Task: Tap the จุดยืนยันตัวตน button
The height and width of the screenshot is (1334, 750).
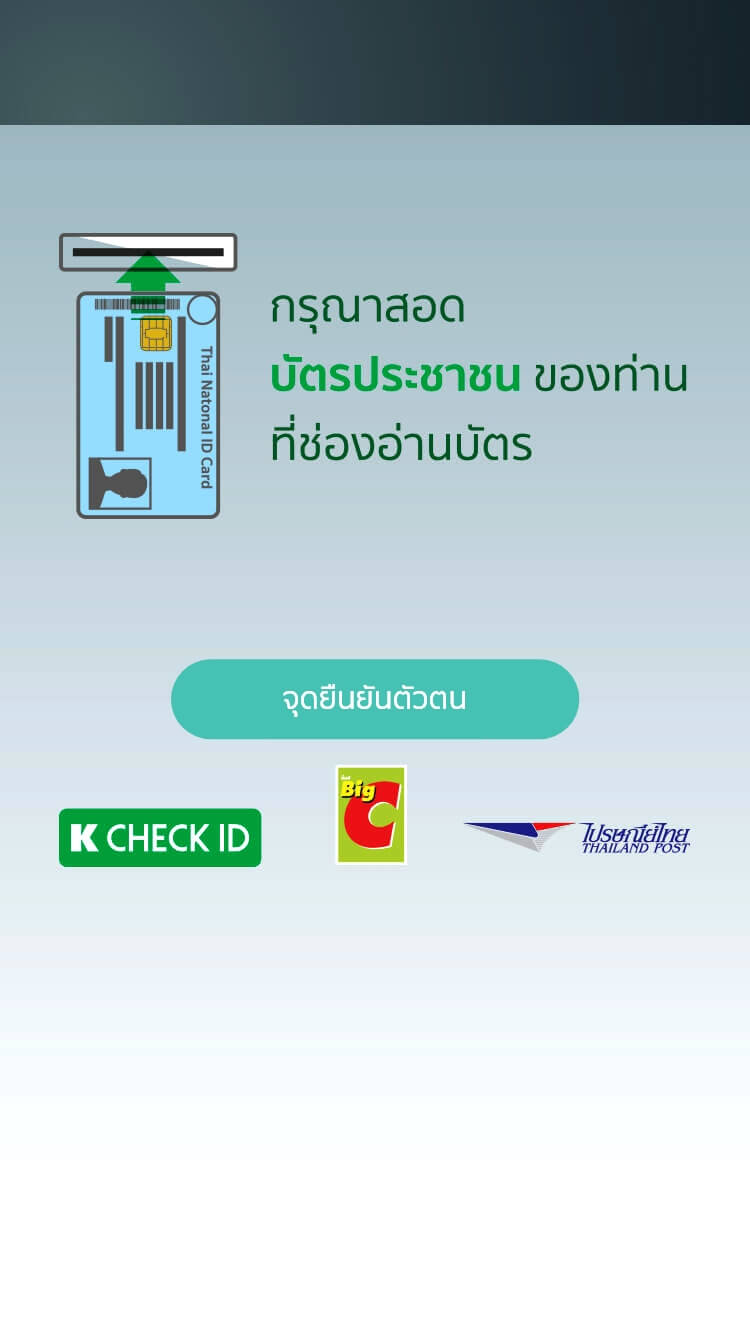Action: pos(374,699)
